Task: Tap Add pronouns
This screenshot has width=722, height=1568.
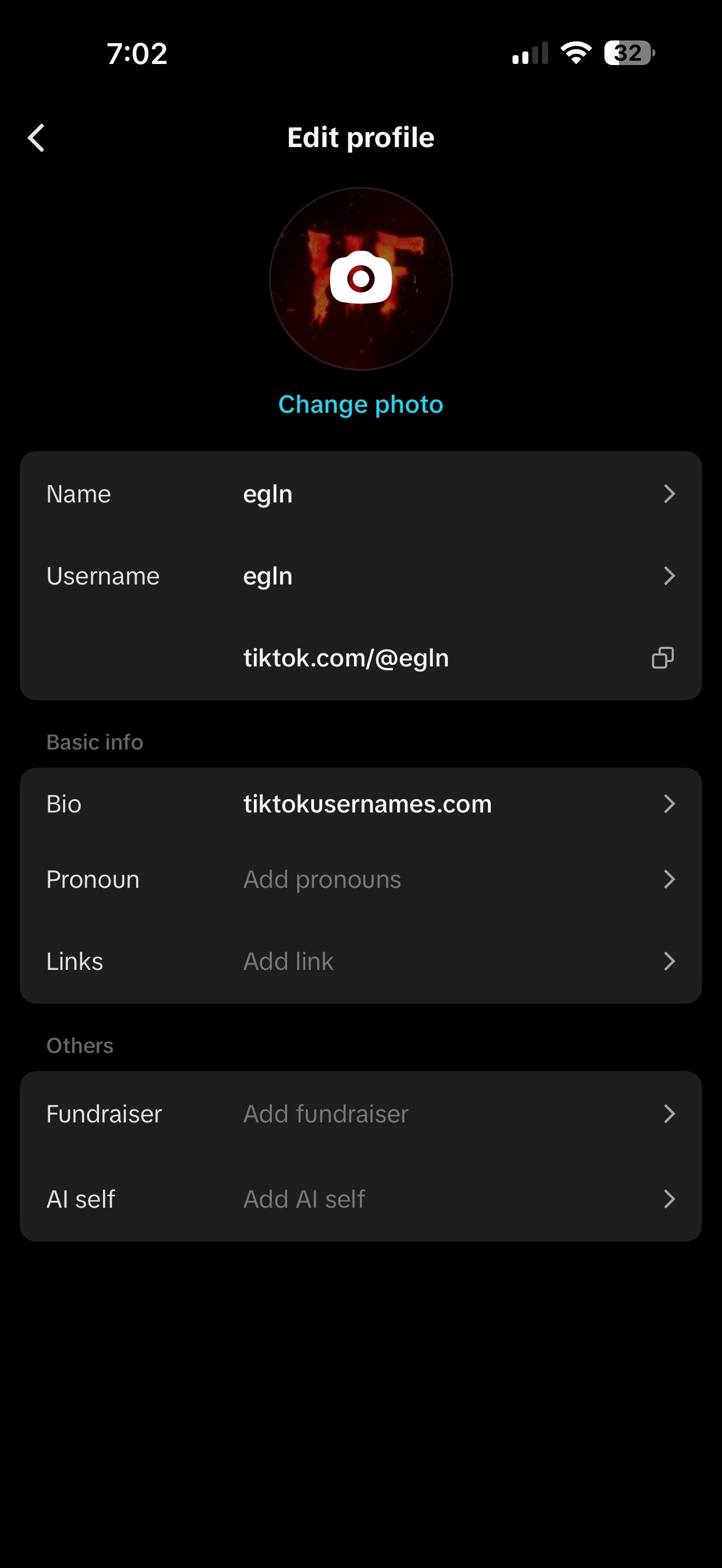Action: pyautogui.click(x=322, y=879)
